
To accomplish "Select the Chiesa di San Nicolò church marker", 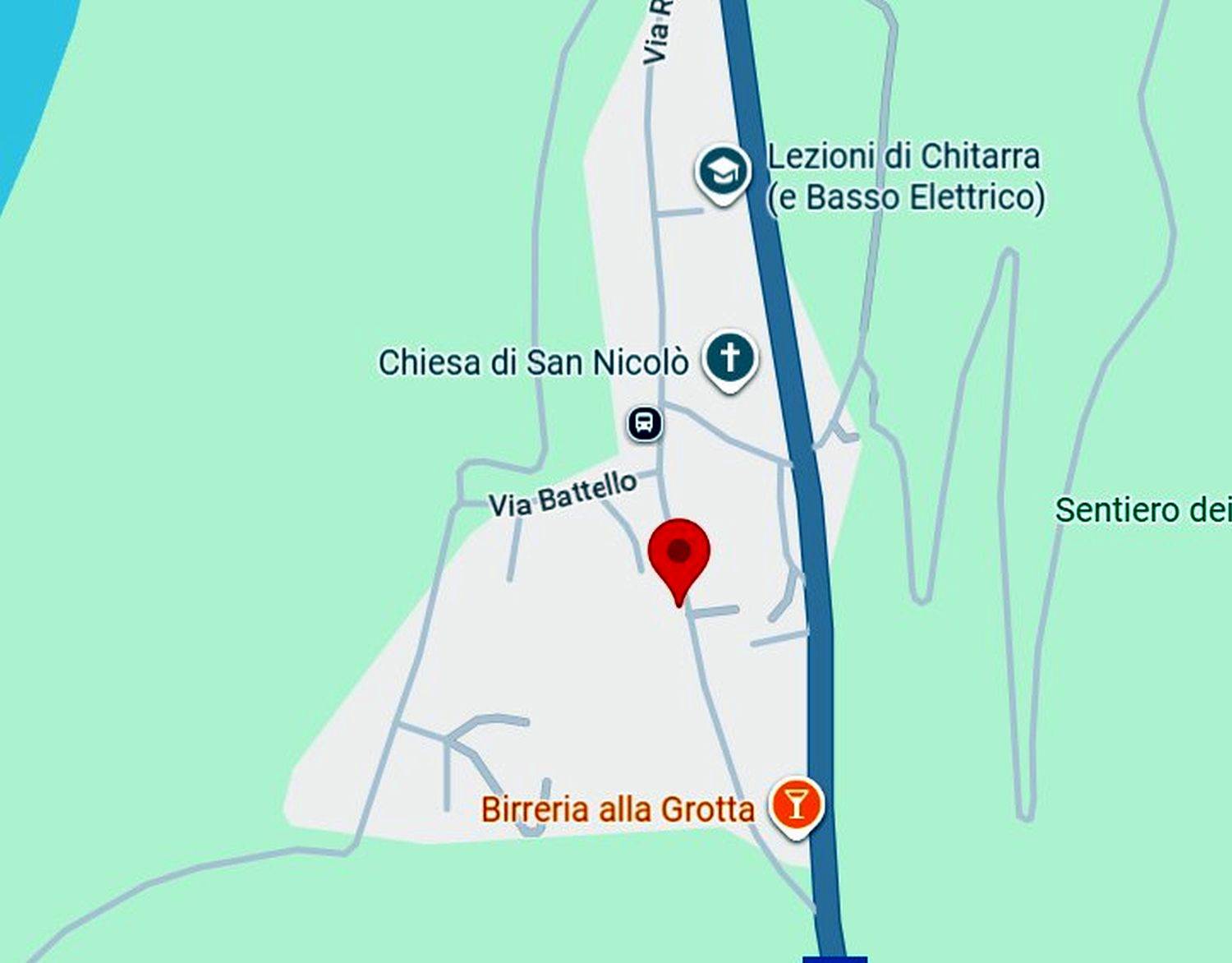I will [729, 359].
